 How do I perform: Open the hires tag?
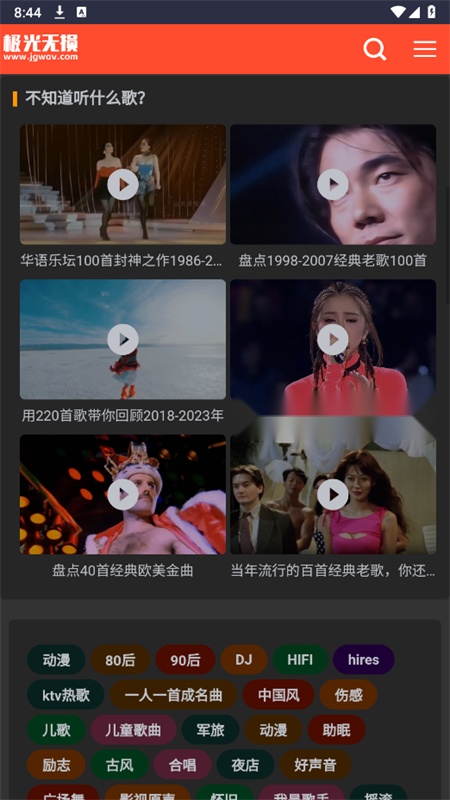pyautogui.click(x=363, y=660)
